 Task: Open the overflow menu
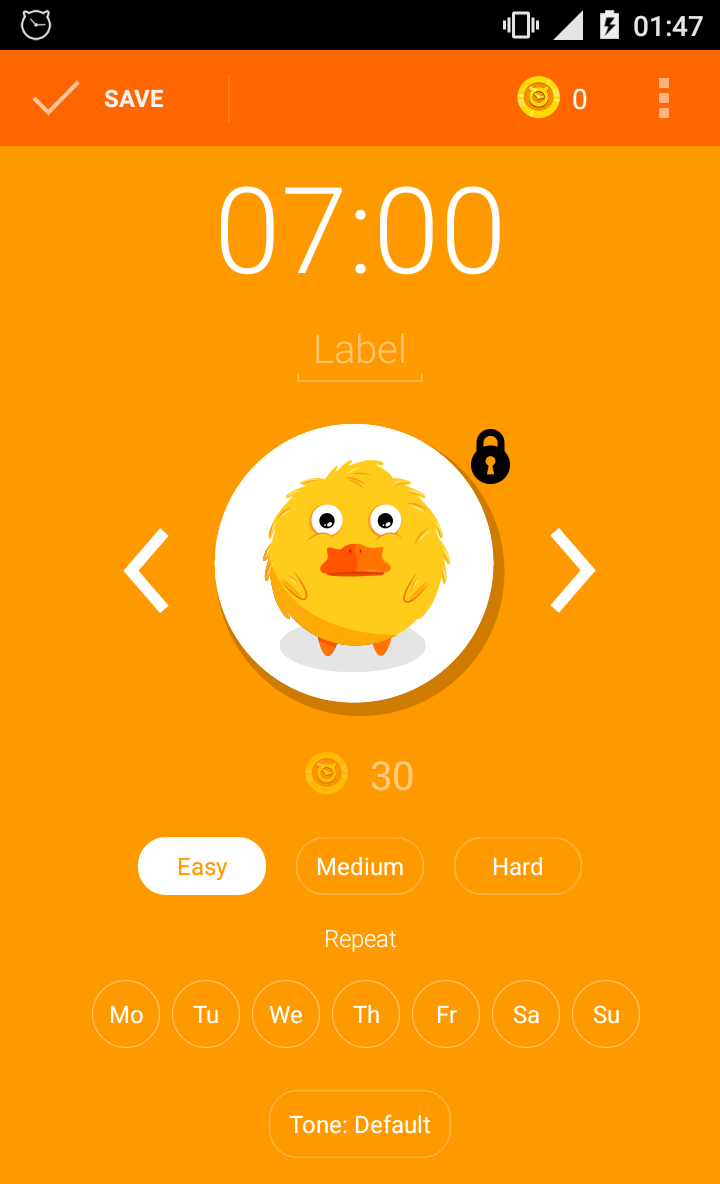tap(664, 99)
